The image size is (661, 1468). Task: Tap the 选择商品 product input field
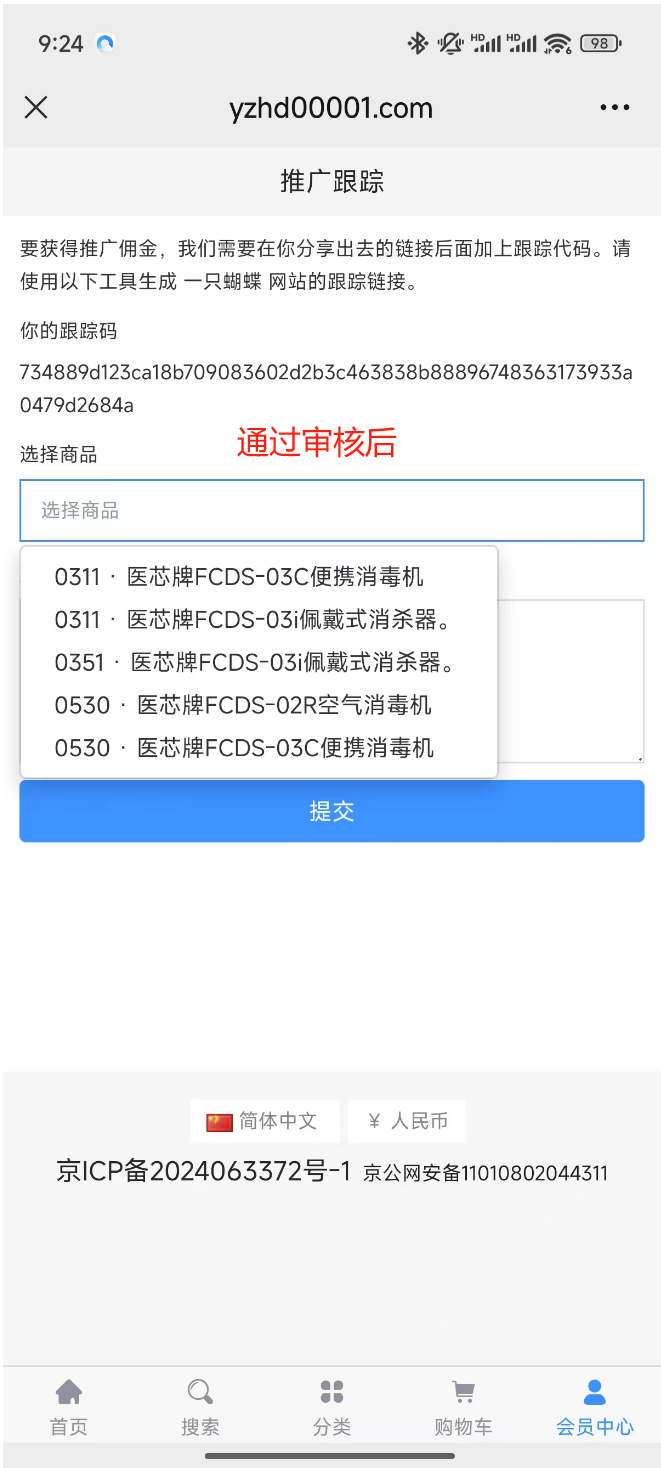[332, 510]
